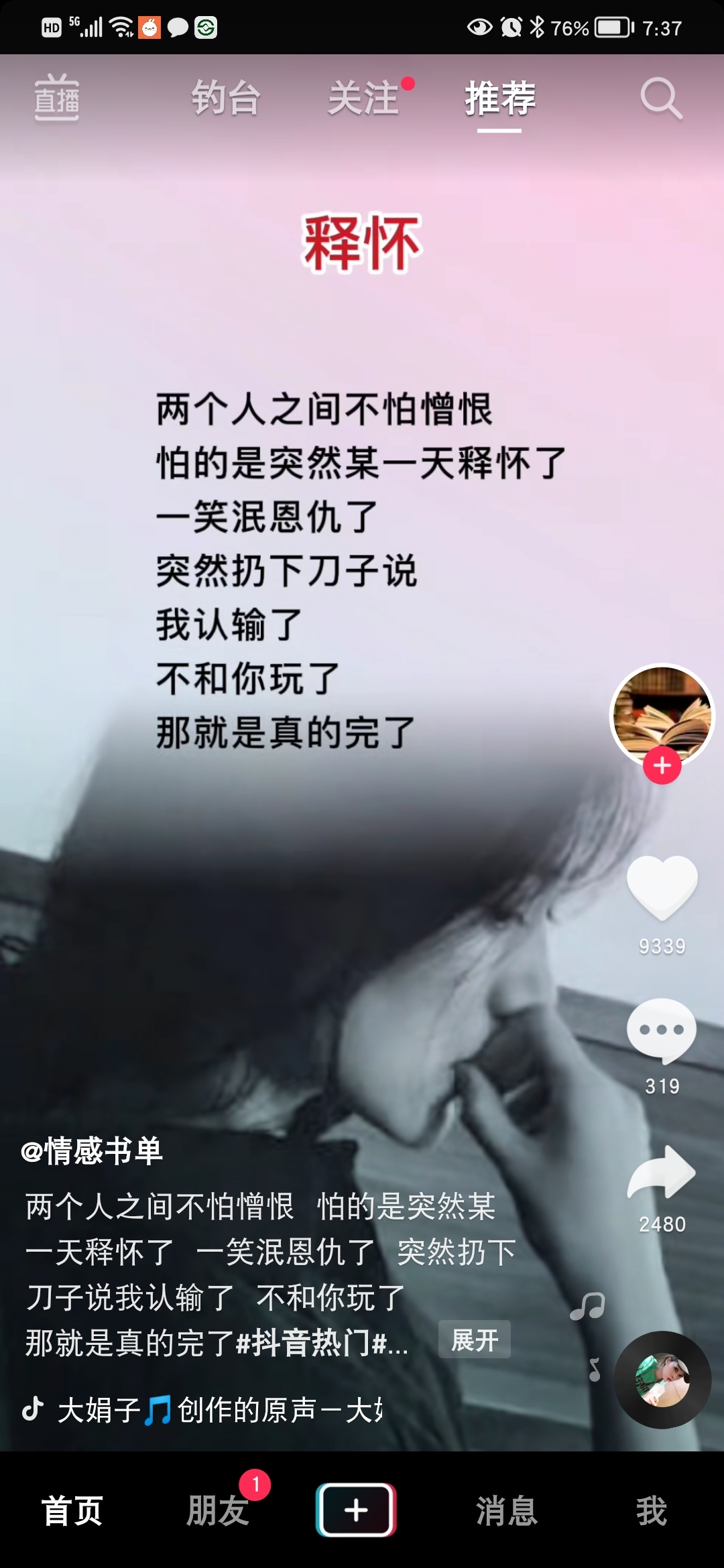Image resolution: width=724 pixels, height=1568 pixels.
Task: Go to the 首页 tab
Action: pos(72,1510)
